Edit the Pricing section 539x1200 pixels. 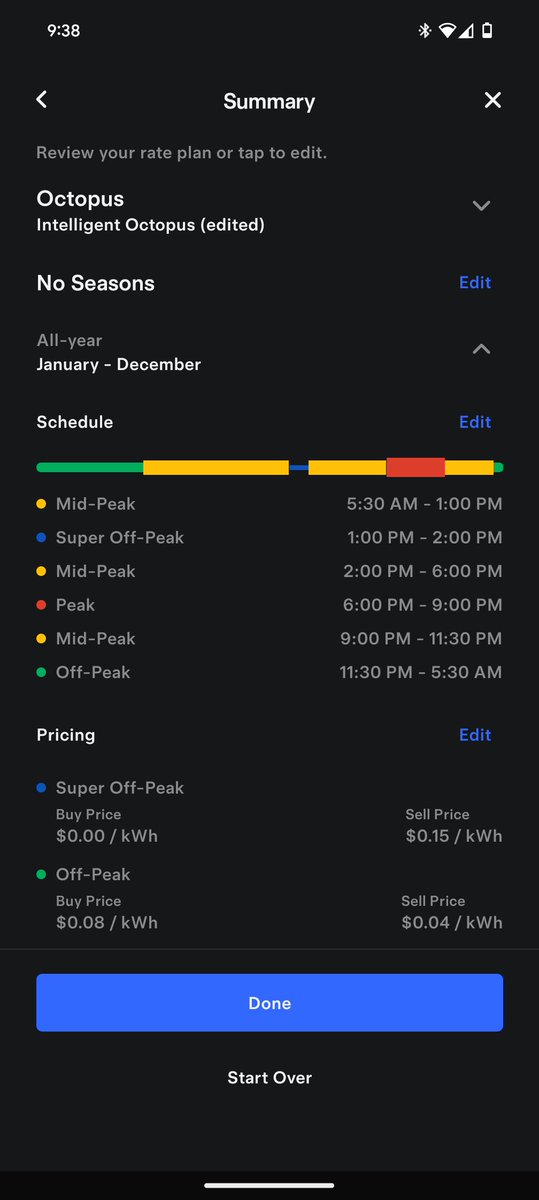pos(474,735)
